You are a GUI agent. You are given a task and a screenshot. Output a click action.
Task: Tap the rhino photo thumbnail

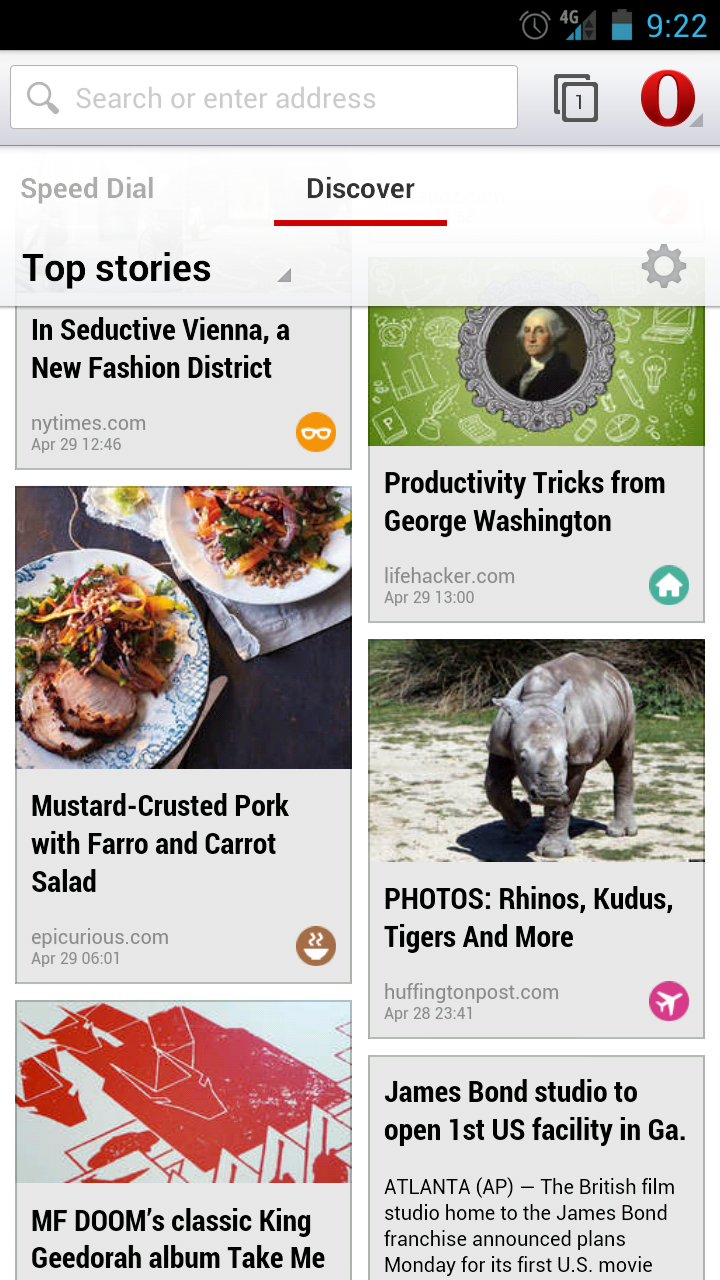[x=536, y=750]
